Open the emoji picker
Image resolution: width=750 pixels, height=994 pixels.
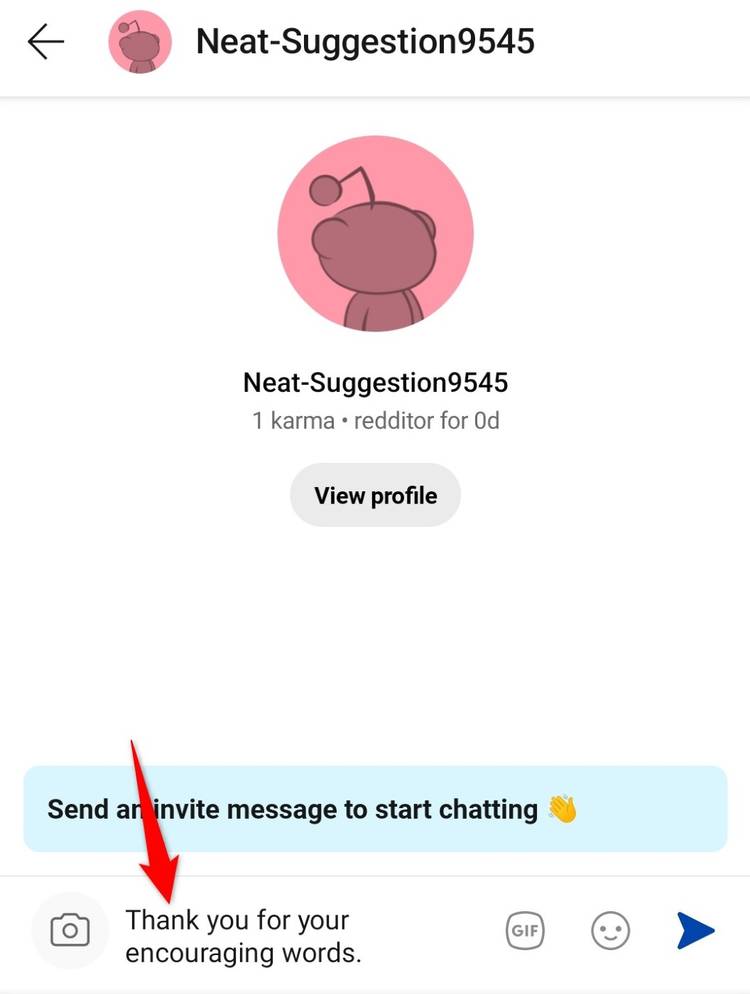coord(610,931)
